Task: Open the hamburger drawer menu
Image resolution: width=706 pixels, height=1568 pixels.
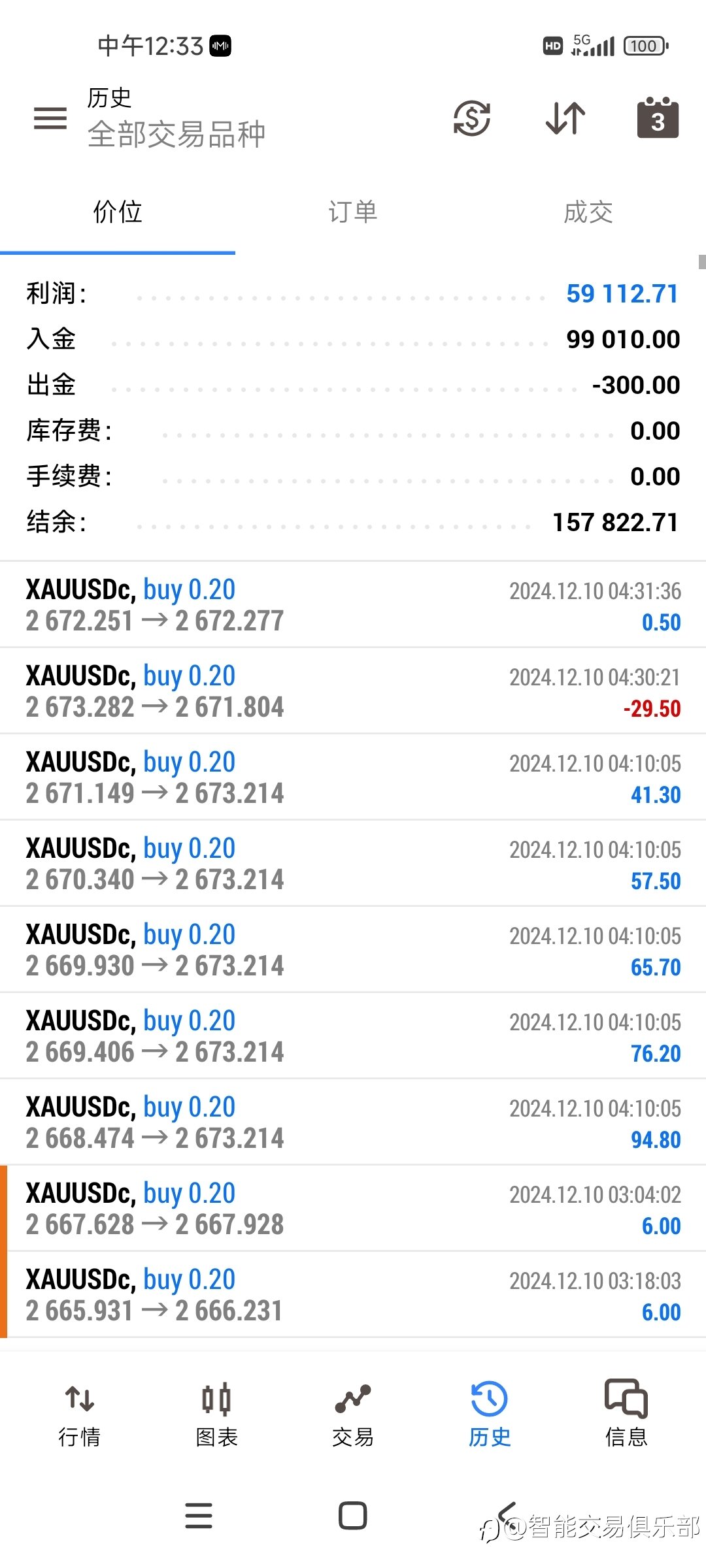Action: (x=50, y=118)
